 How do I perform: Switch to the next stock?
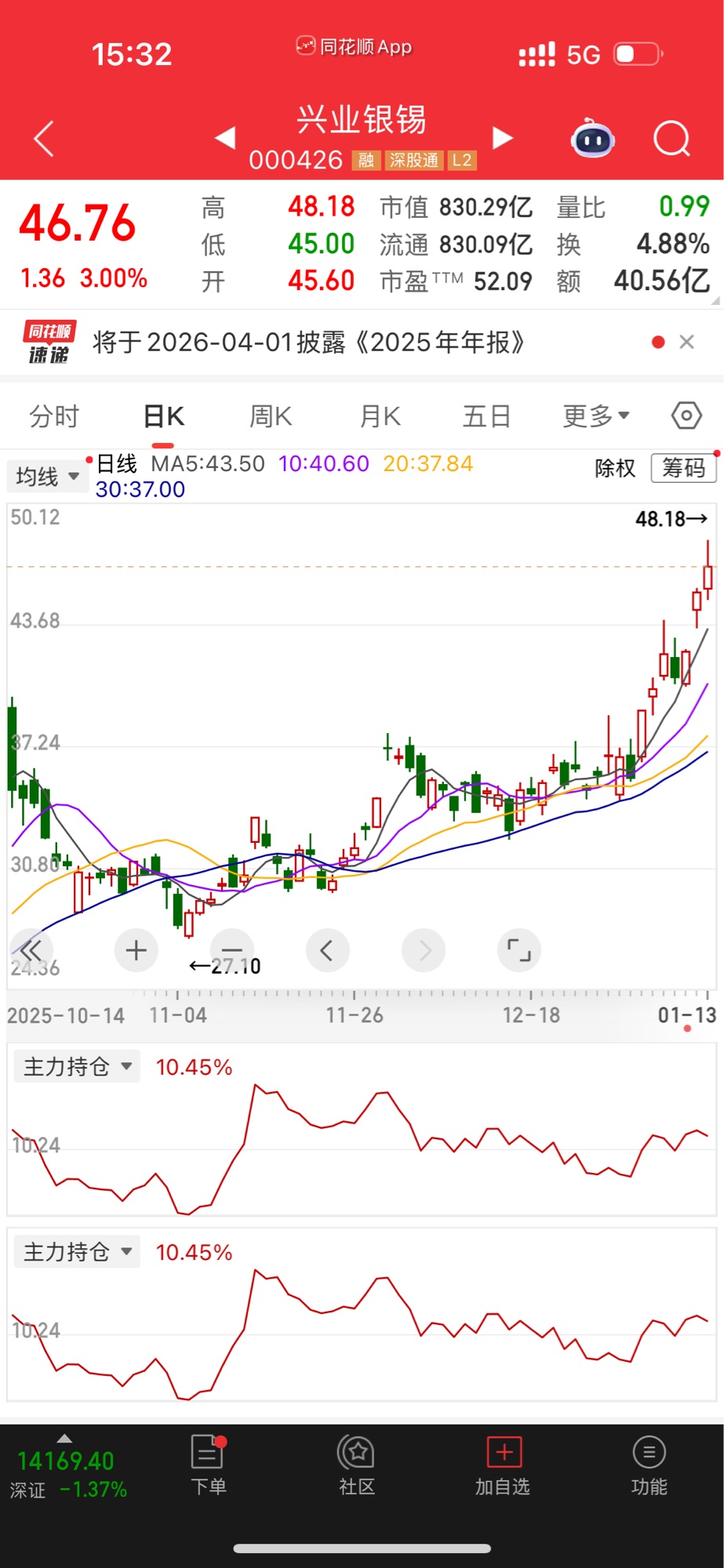coord(502,138)
